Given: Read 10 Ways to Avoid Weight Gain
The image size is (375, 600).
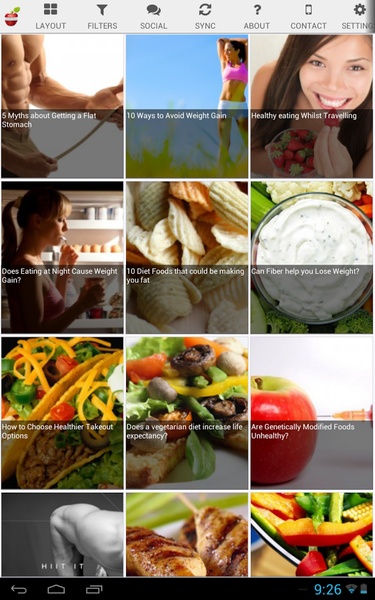Looking at the screenshot, I should coord(187,106).
